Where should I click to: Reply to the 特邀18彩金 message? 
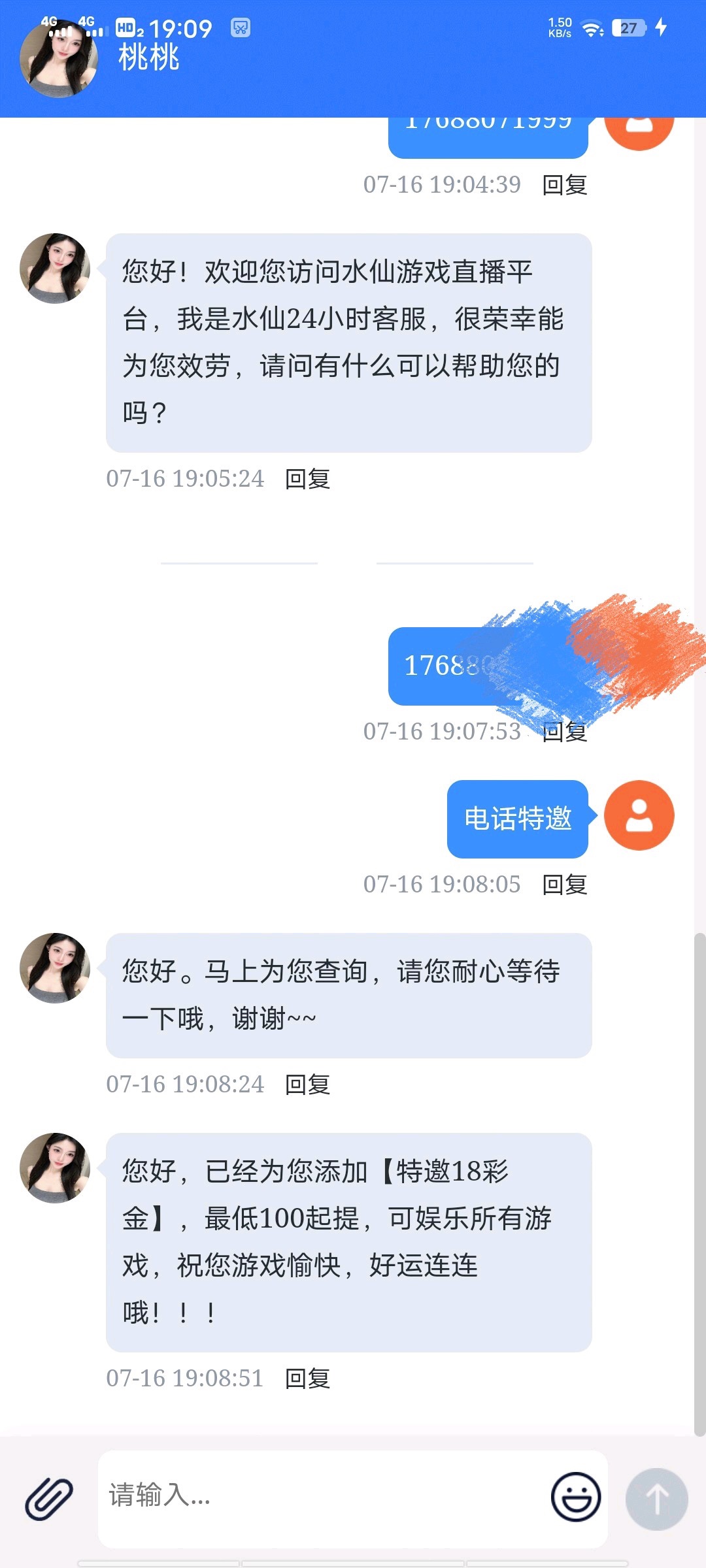[x=307, y=1379]
